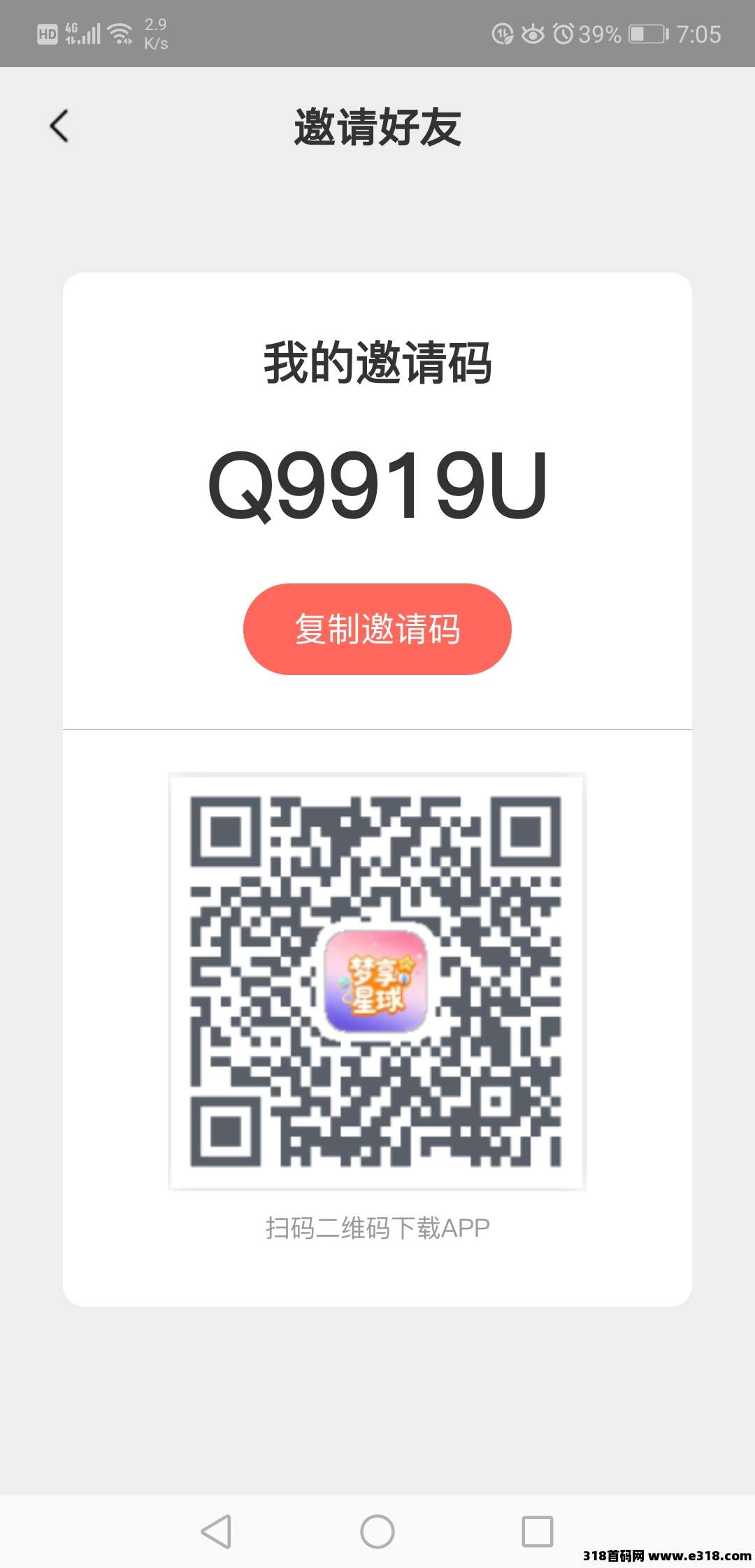Tap the system back triangle button

(216, 1532)
